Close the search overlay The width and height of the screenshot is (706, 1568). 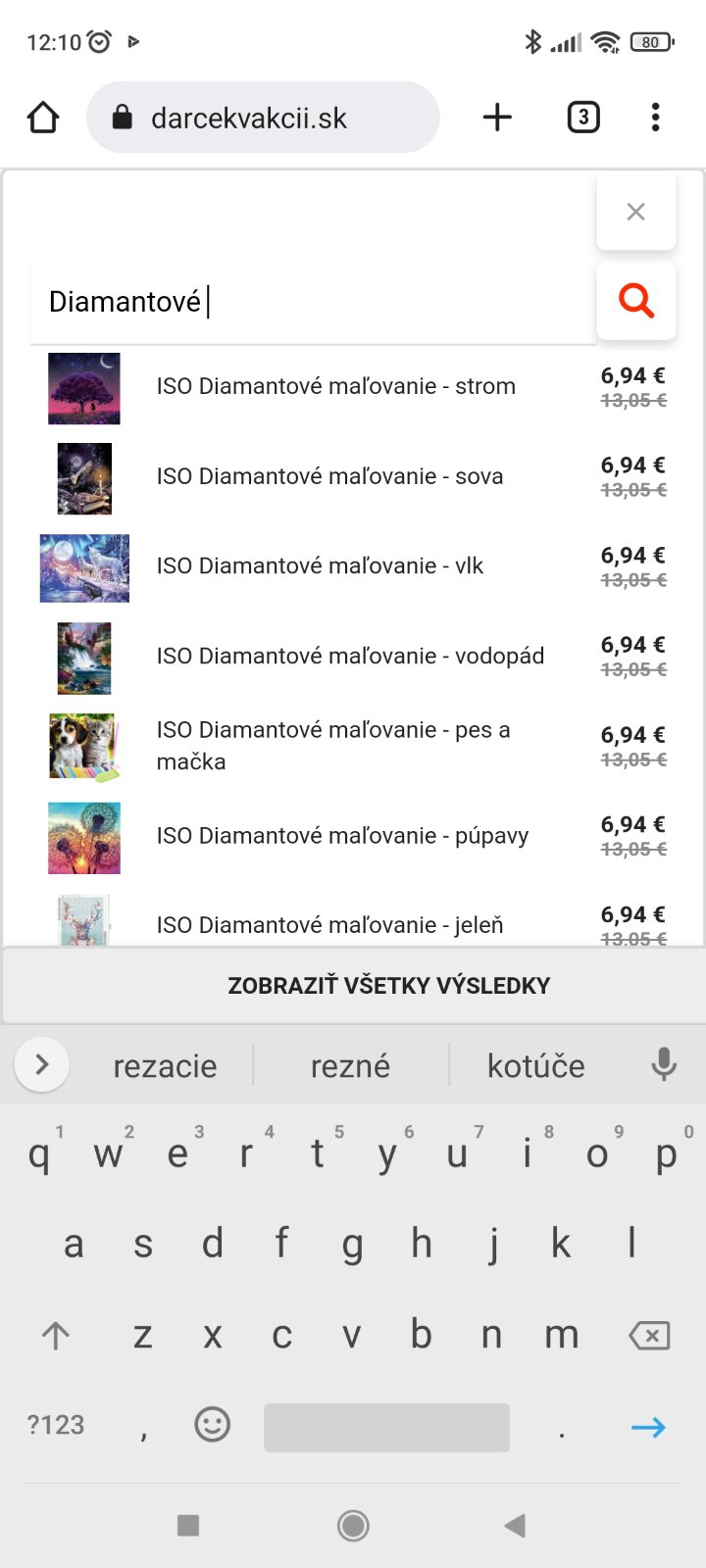point(635,212)
